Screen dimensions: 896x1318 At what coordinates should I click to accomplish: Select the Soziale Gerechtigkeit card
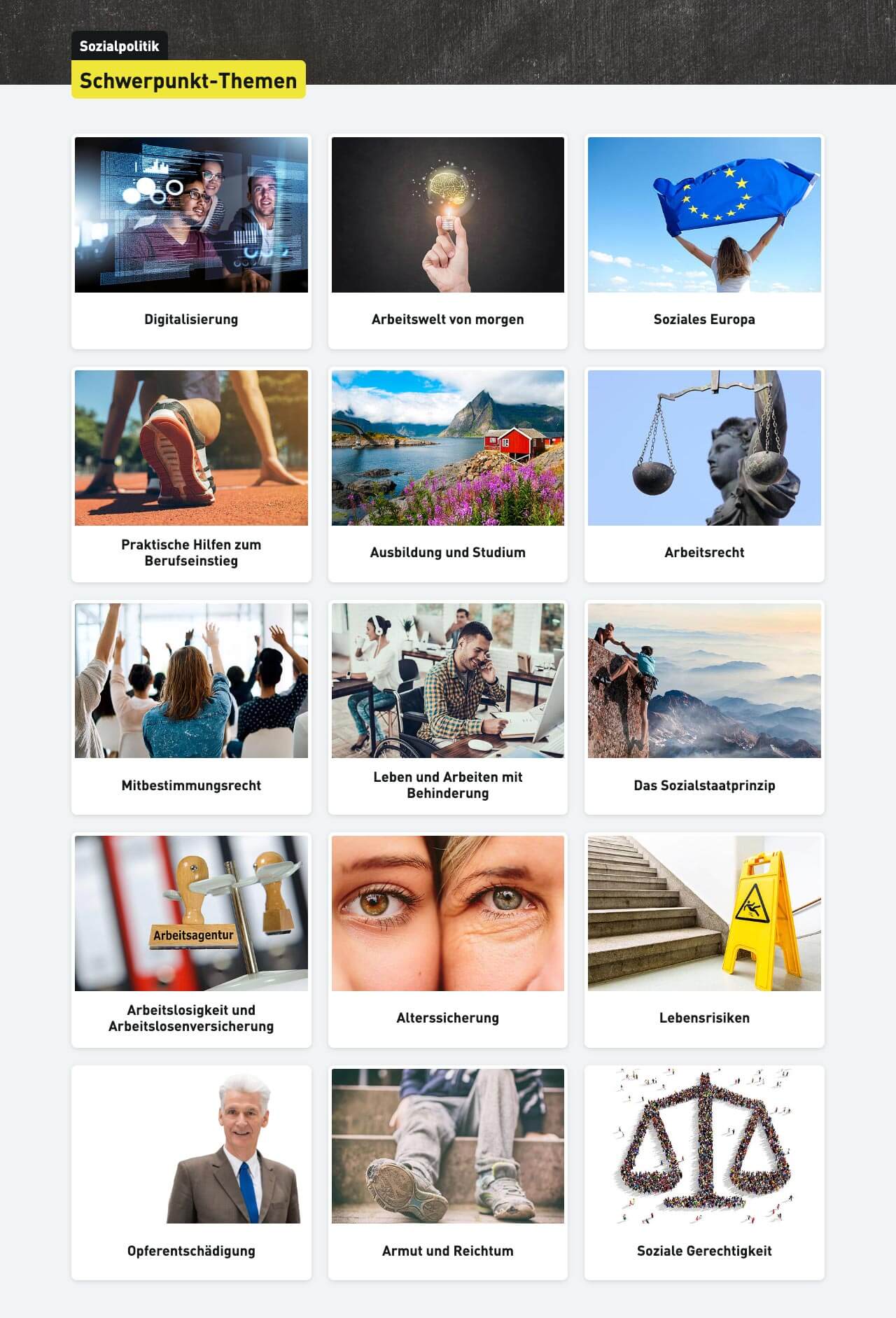point(704,1172)
